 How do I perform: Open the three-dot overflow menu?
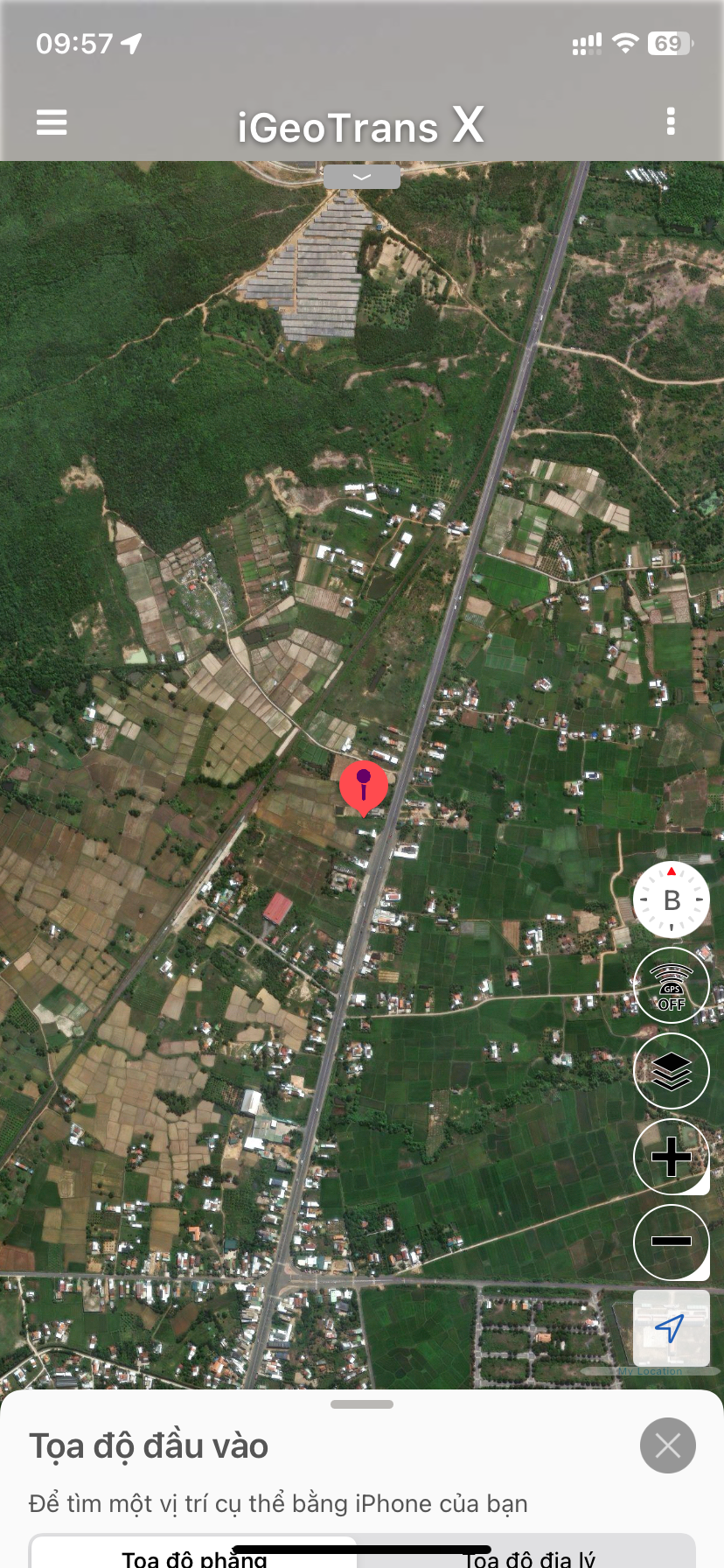pyautogui.click(x=671, y=122)
